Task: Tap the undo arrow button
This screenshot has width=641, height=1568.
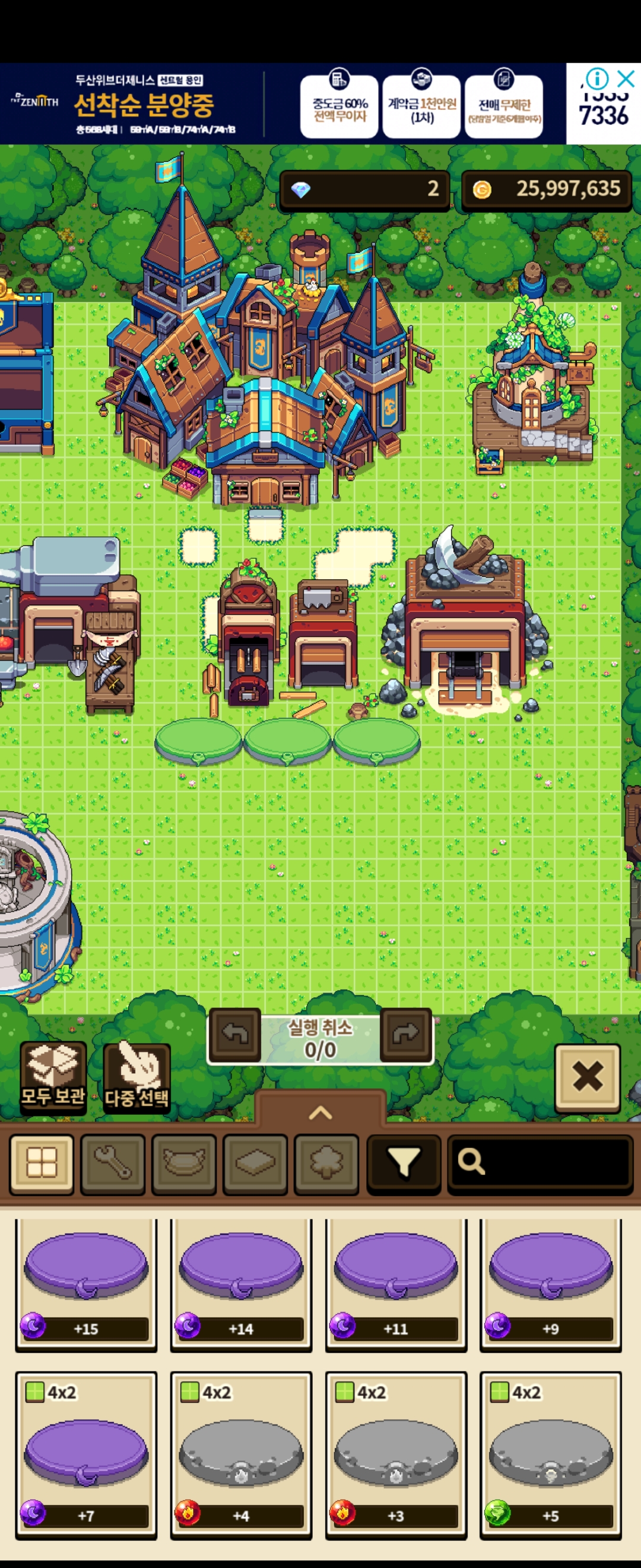Action: click(236, 1034)
